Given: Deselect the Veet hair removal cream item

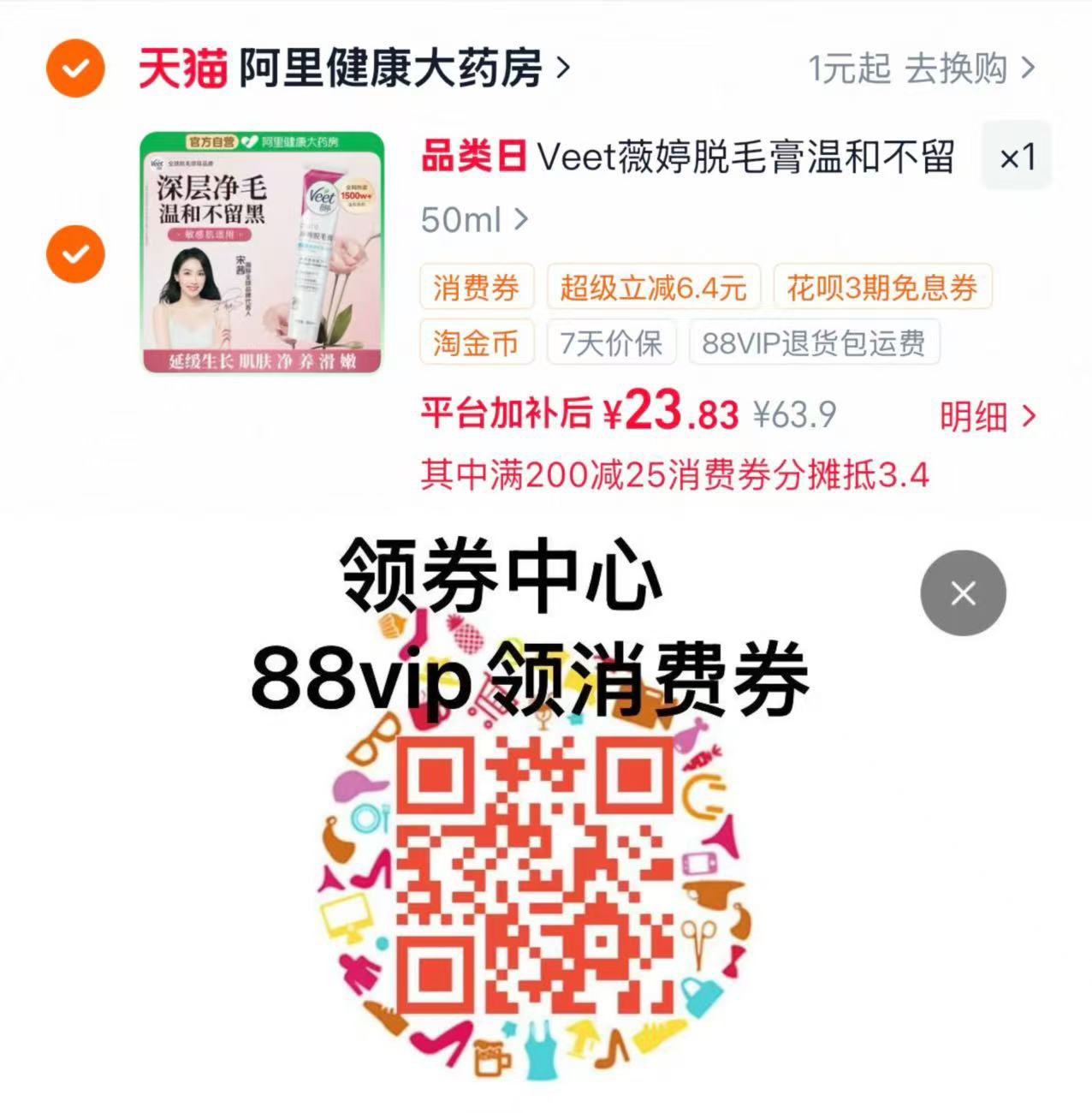Looking at the screenshot, I should click(75, 254).
